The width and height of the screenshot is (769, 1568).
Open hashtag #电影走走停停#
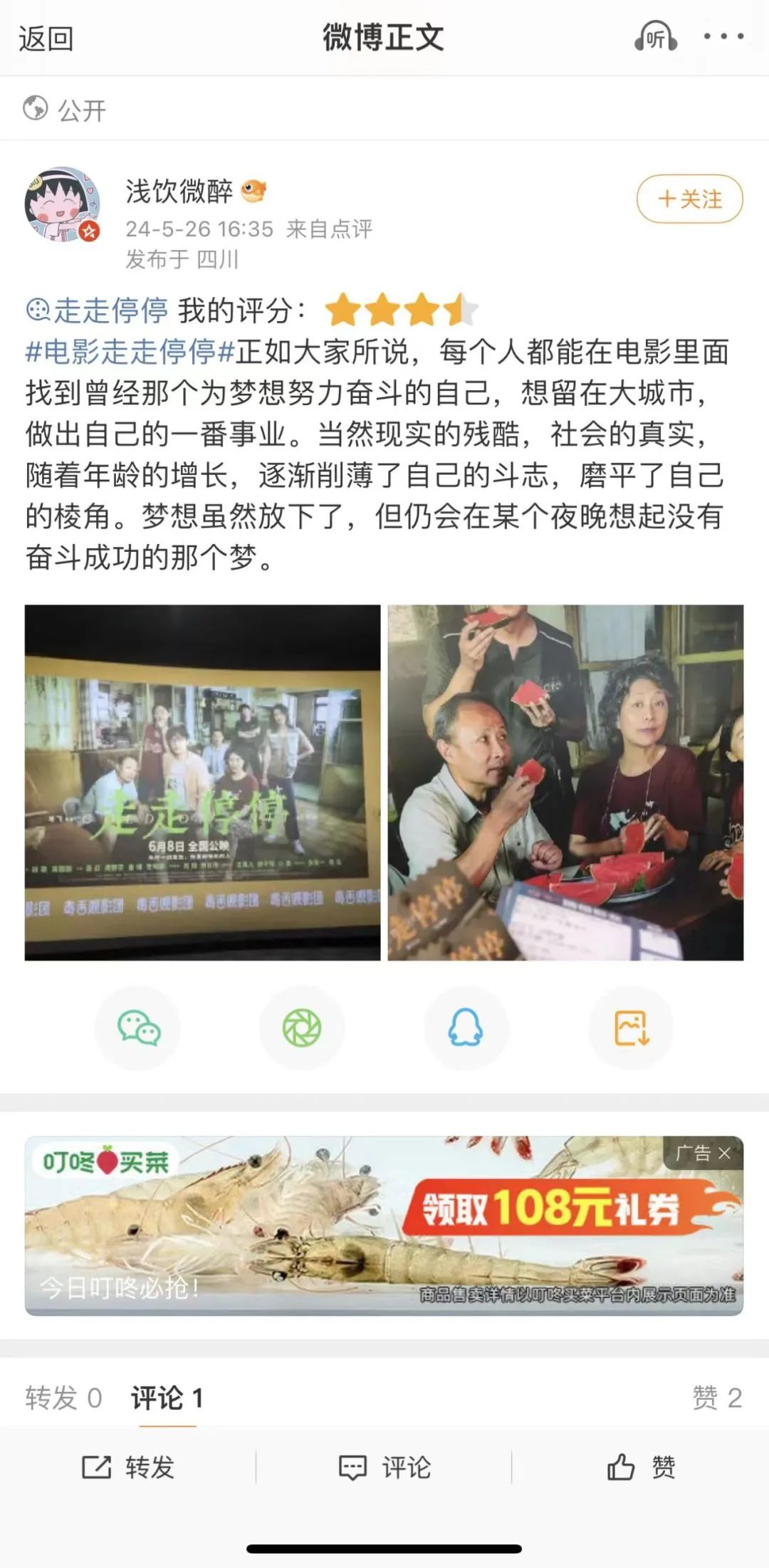point(130,352)
